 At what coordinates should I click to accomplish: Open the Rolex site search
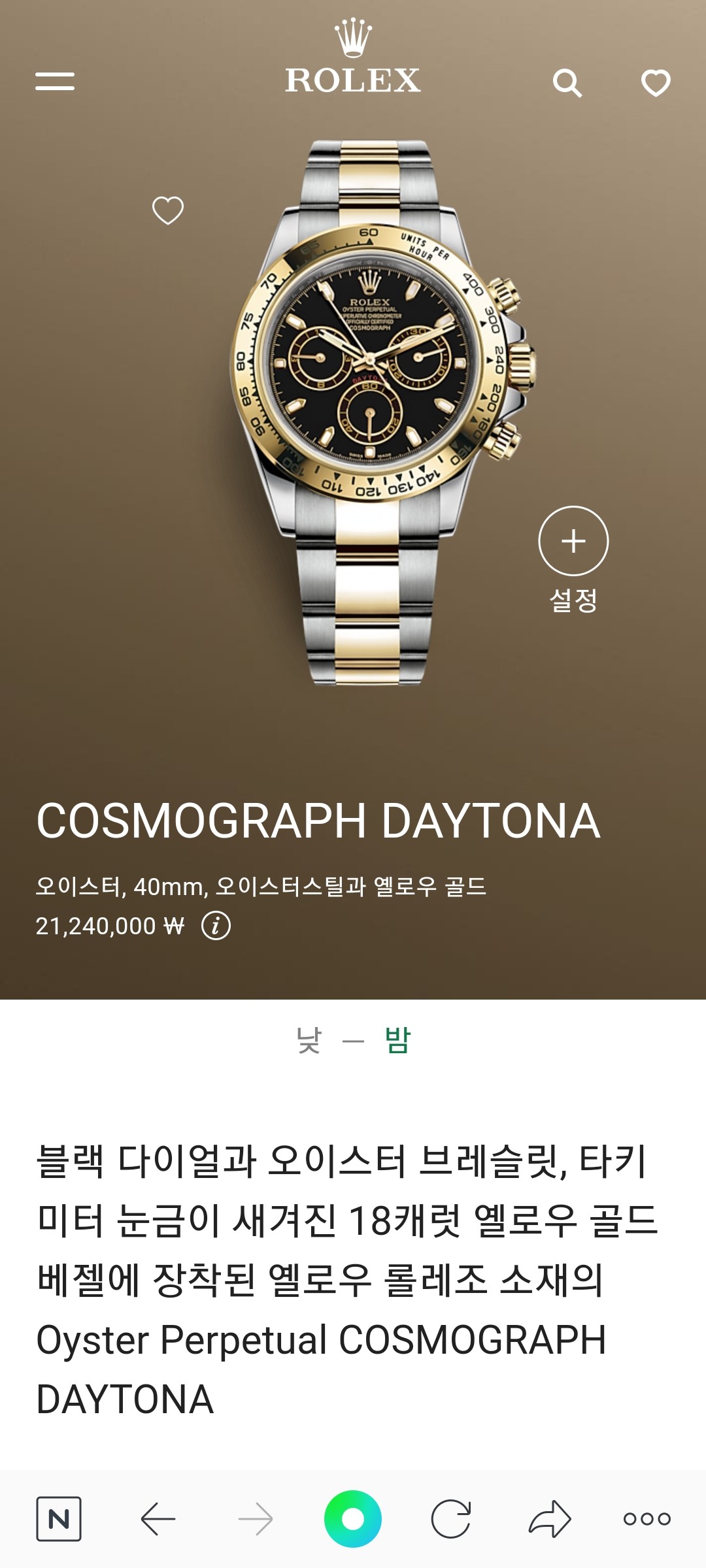click(x=567, y=83)
